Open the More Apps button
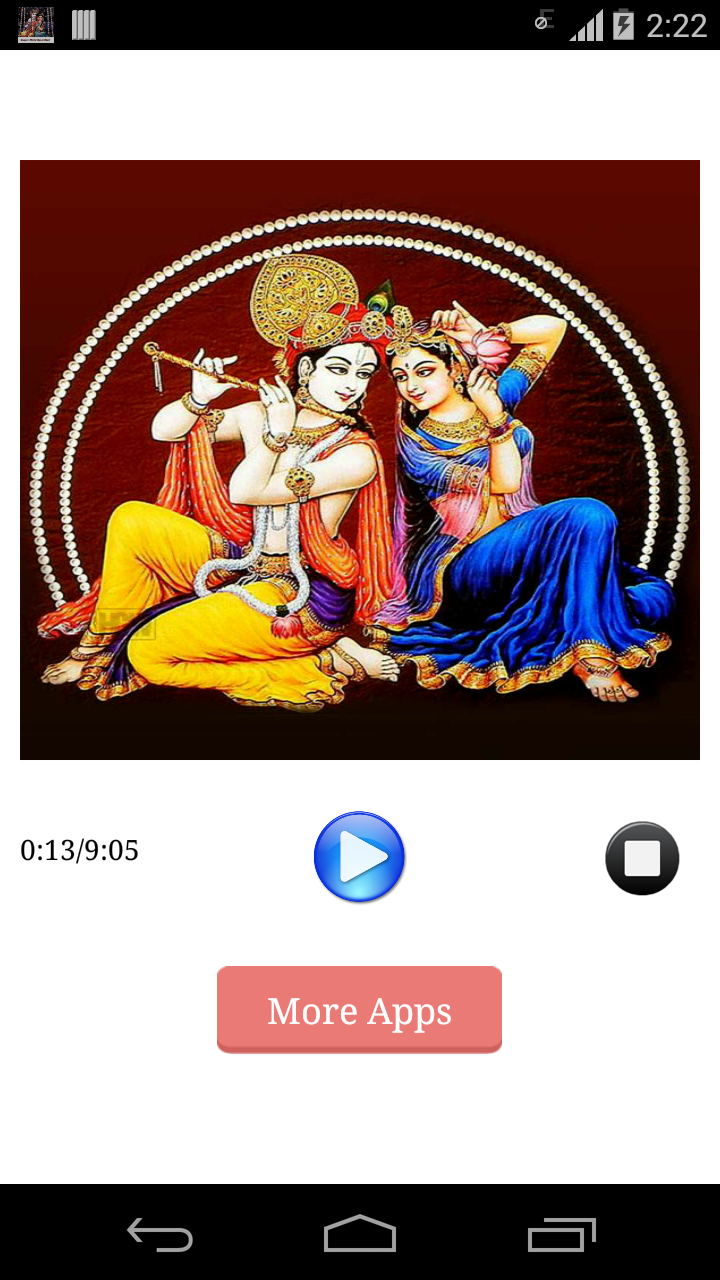Viewport: 720px width, 1280px height. point(359,1010)
